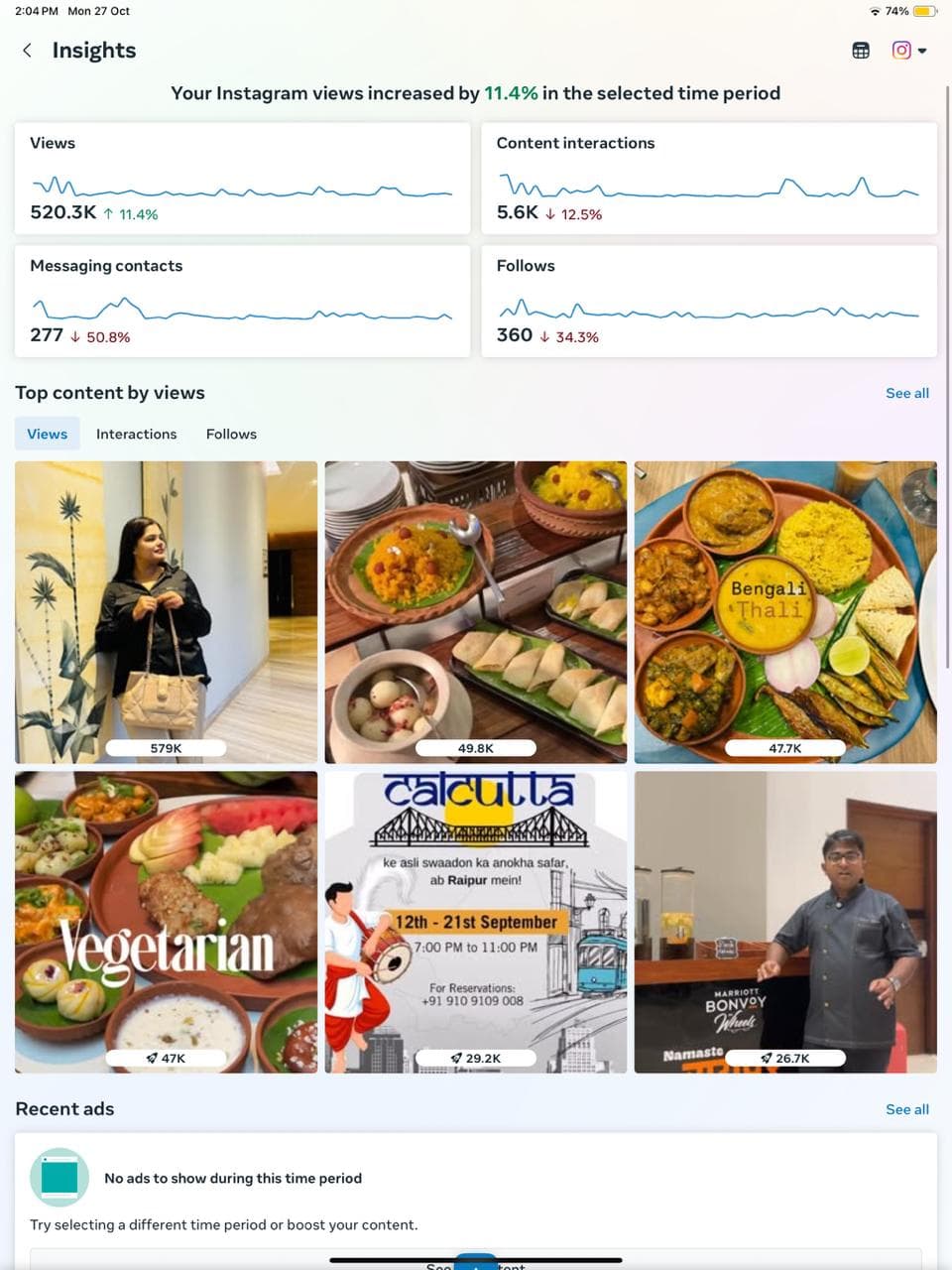Open the Follows metric card

[x=708, y=302]
